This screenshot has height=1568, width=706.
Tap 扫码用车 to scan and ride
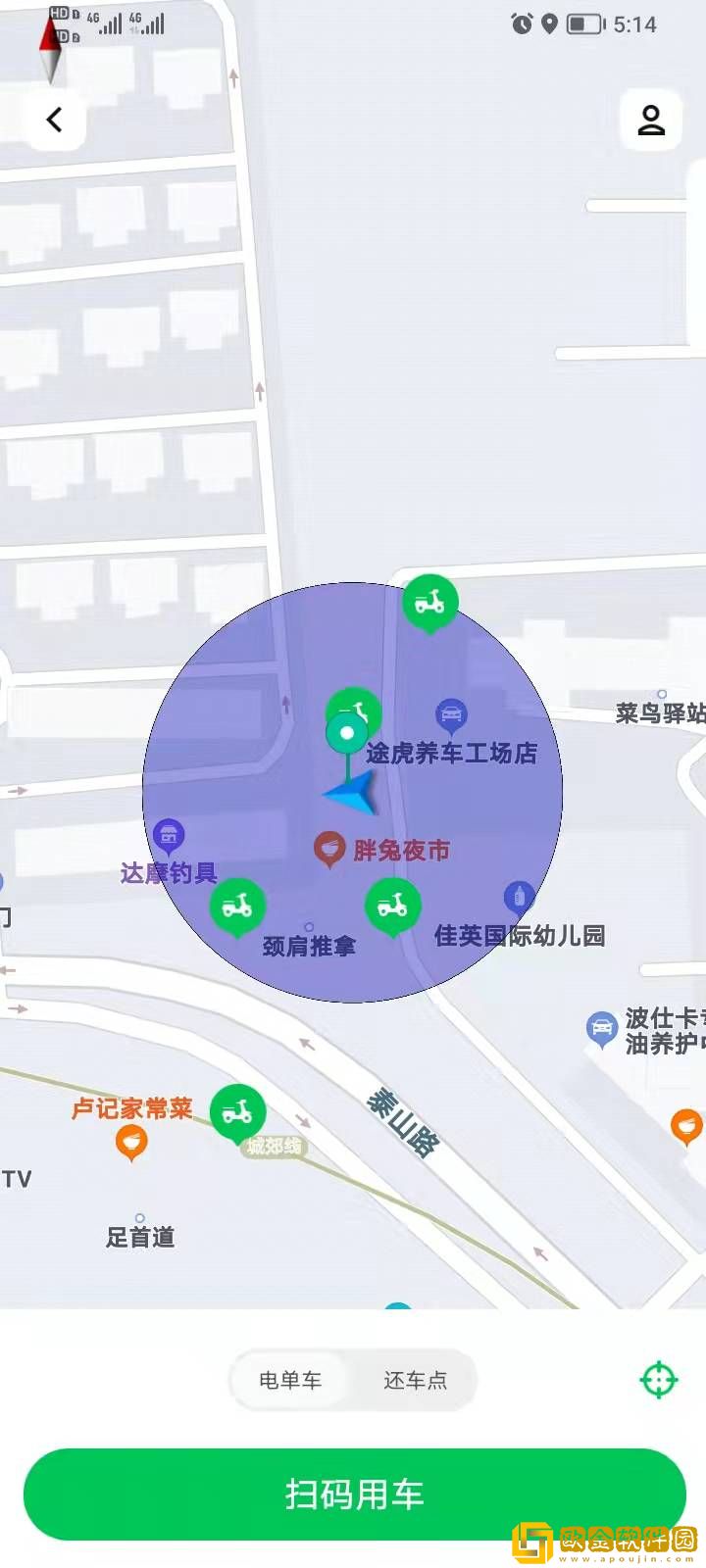[x=354, y=1494]
